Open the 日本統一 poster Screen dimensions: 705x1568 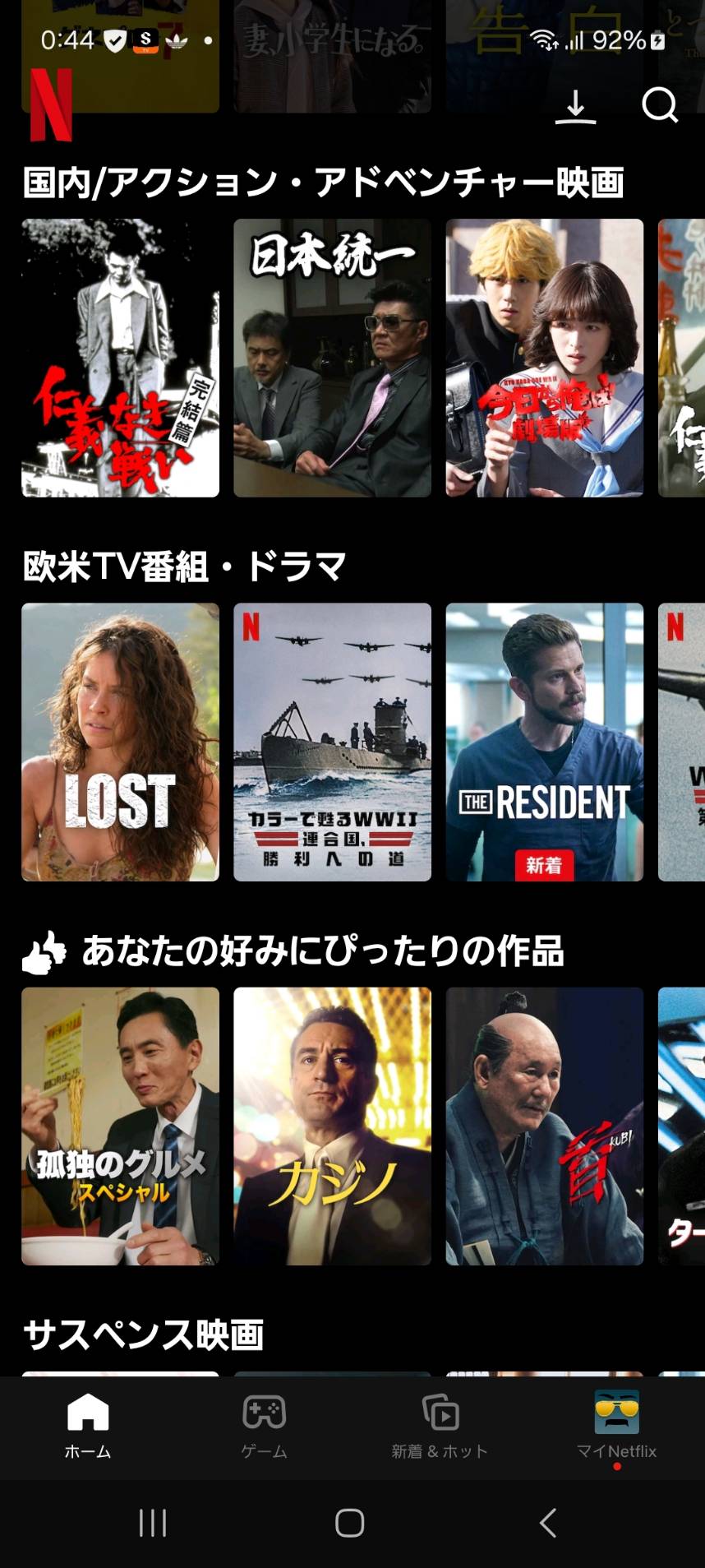(x=332, y=358)
